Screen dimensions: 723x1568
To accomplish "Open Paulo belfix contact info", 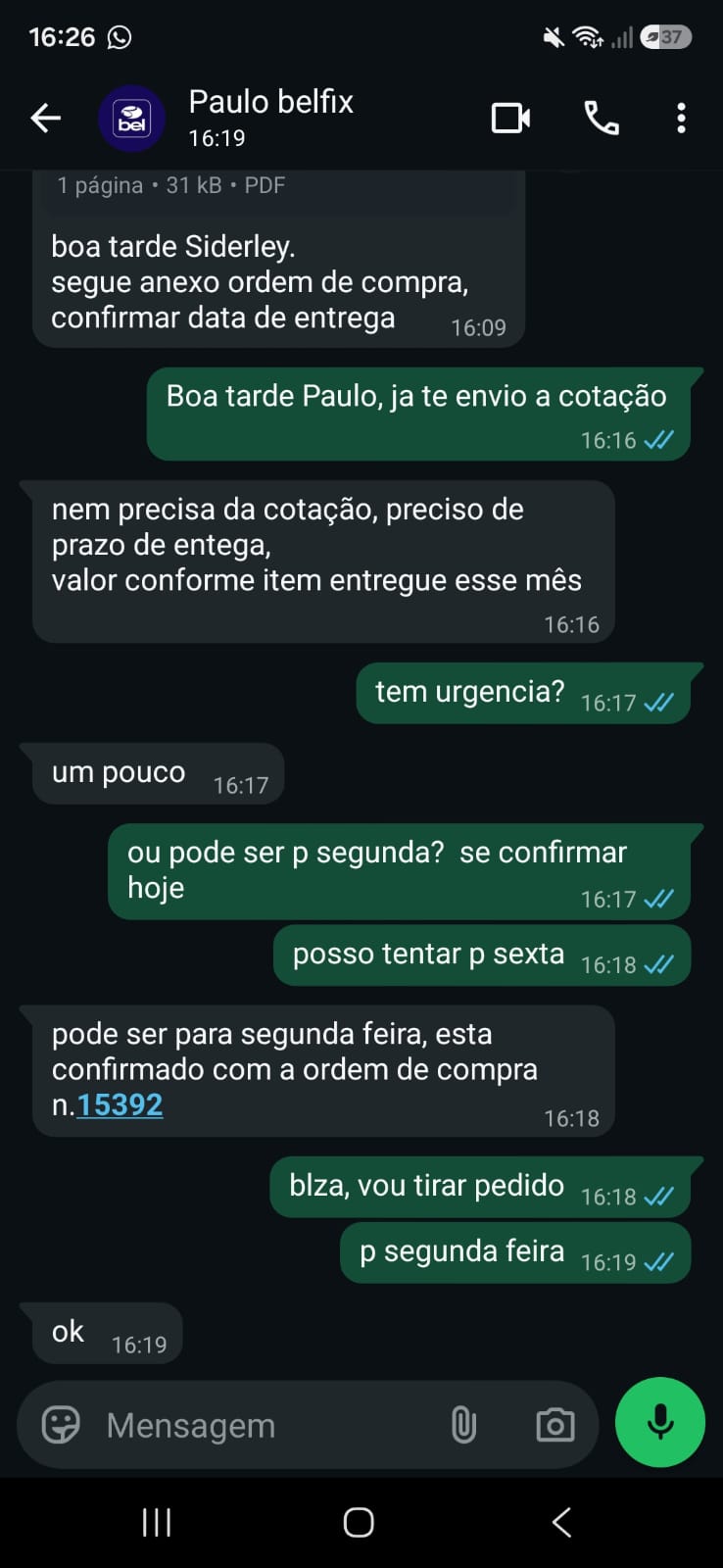I will click(x=270, y=118).
